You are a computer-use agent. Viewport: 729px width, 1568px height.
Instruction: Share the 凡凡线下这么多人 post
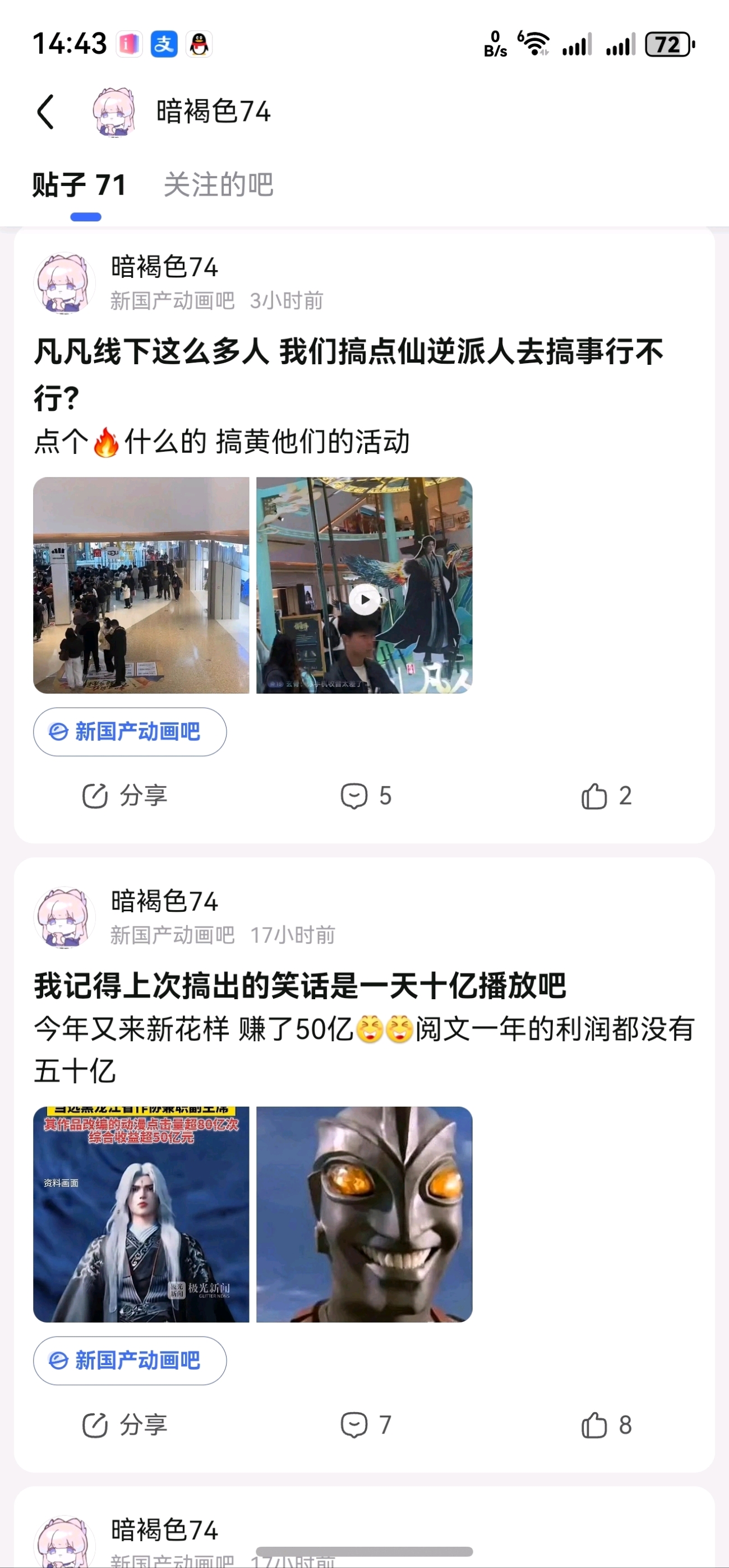[125, 796]
